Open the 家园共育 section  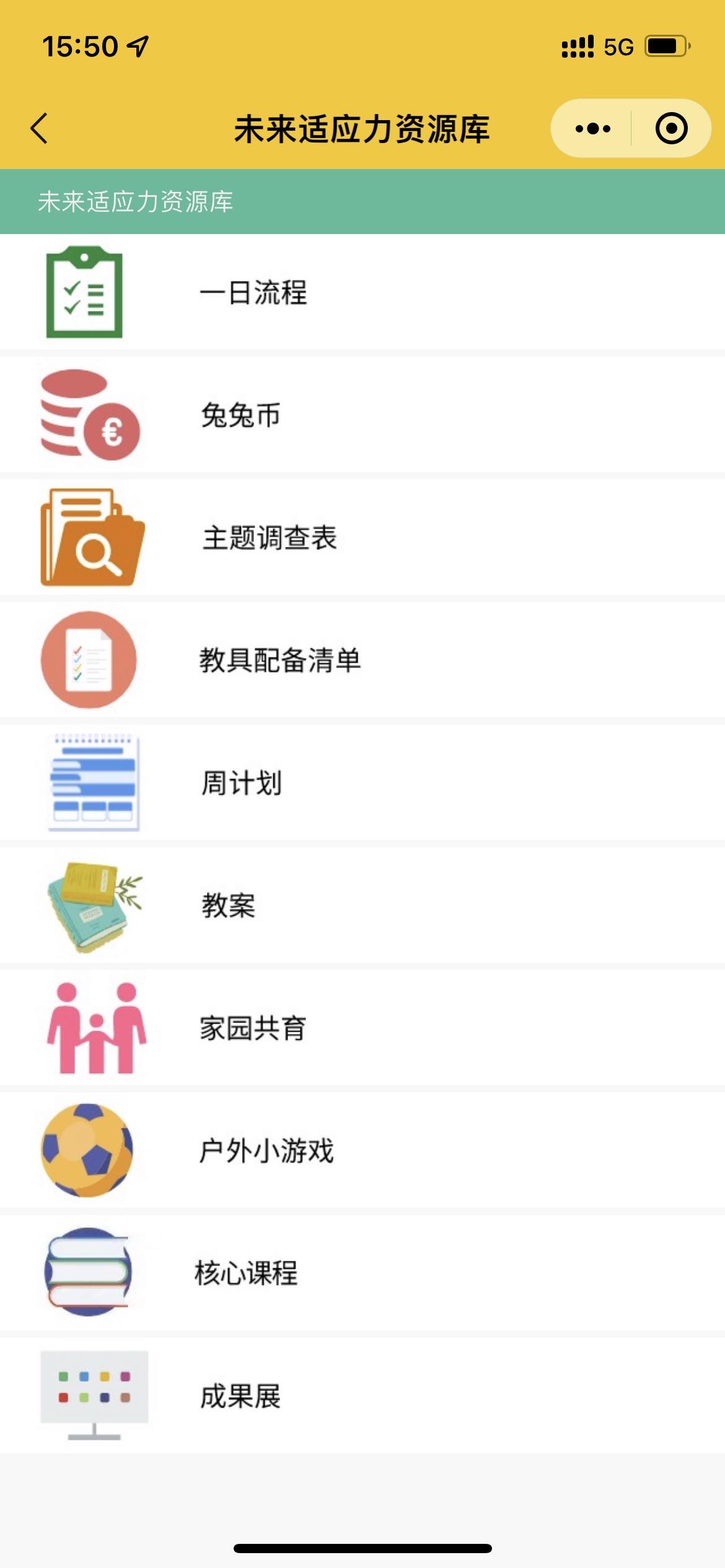tap(253, 1028)
